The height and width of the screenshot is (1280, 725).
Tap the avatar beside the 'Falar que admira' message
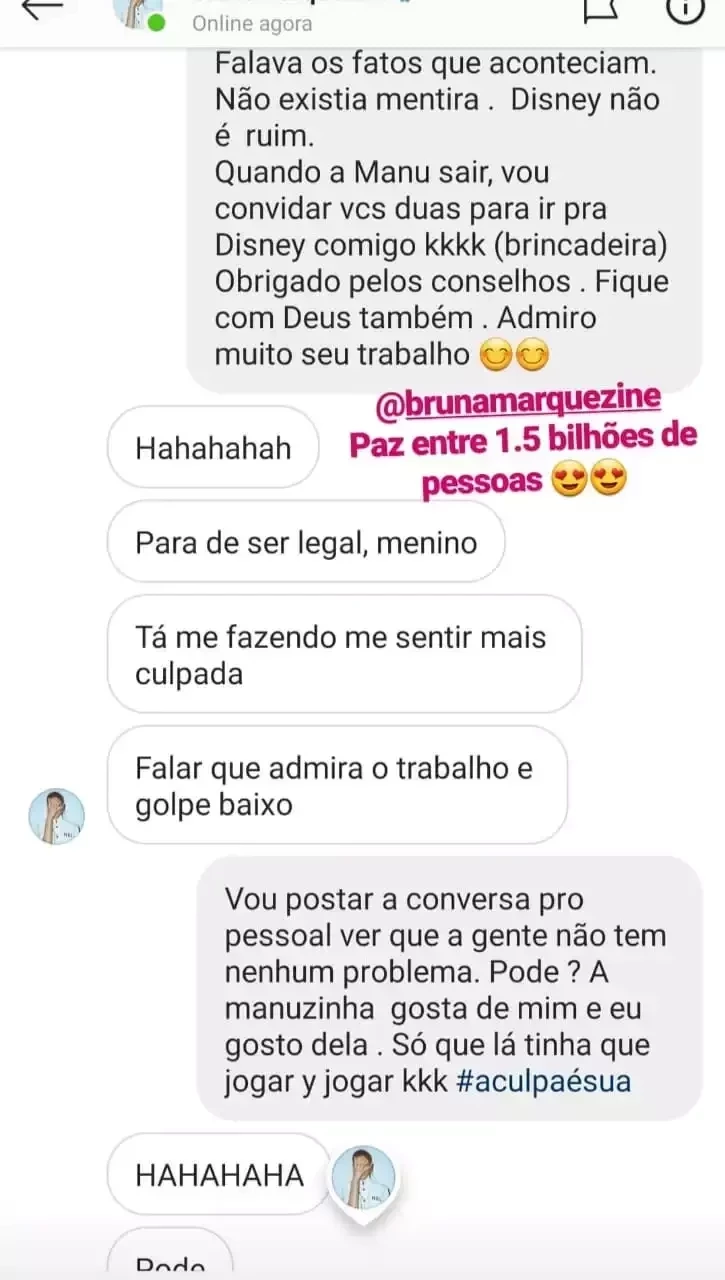coord(56,815)
